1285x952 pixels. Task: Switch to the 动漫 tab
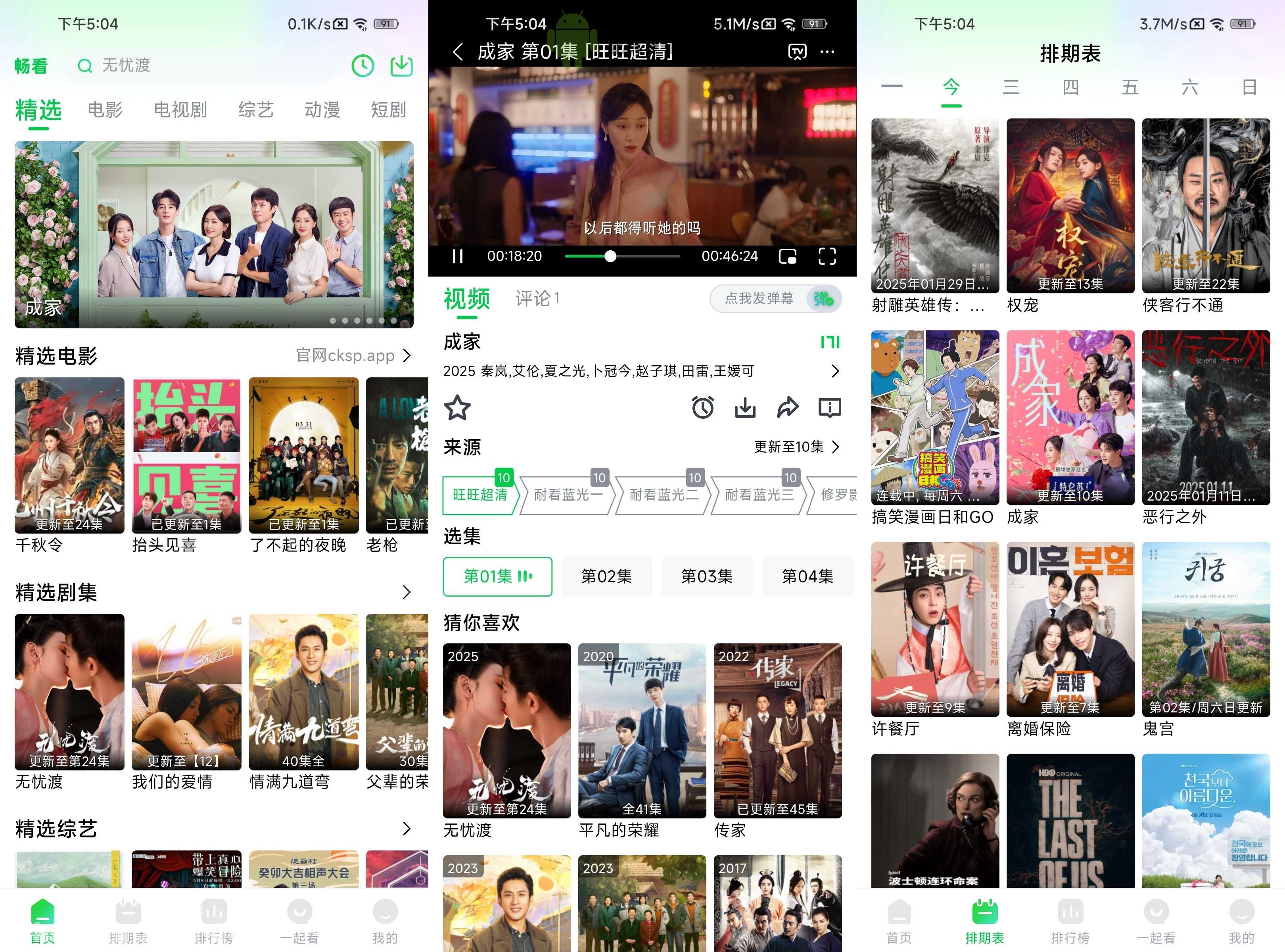click(322, 109)
